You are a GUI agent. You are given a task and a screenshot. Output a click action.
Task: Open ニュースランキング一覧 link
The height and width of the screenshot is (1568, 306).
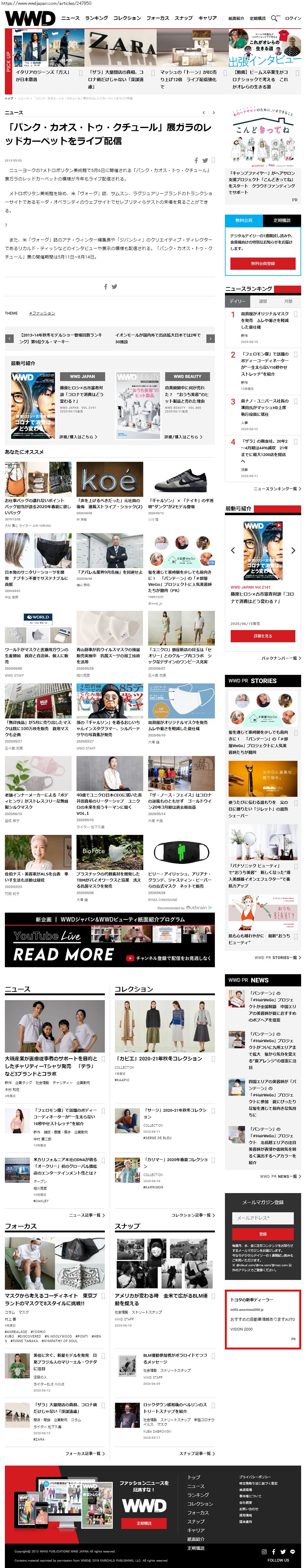276,488
